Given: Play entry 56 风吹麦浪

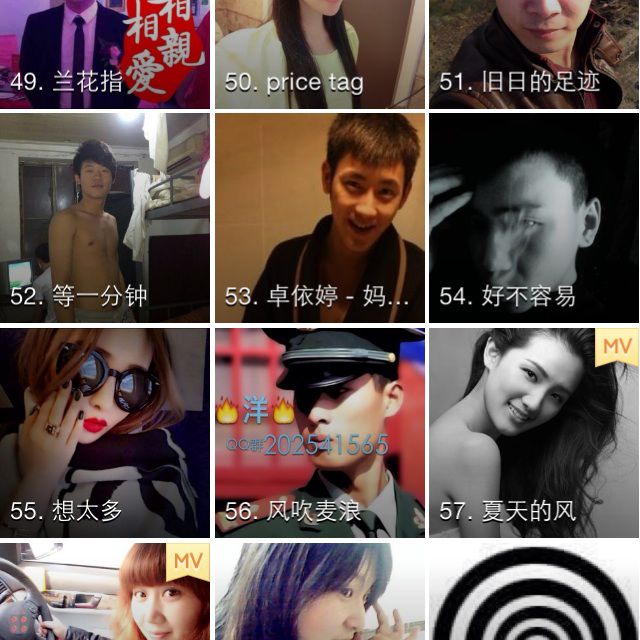Looking at the screenshot, I should coord(319,432).
